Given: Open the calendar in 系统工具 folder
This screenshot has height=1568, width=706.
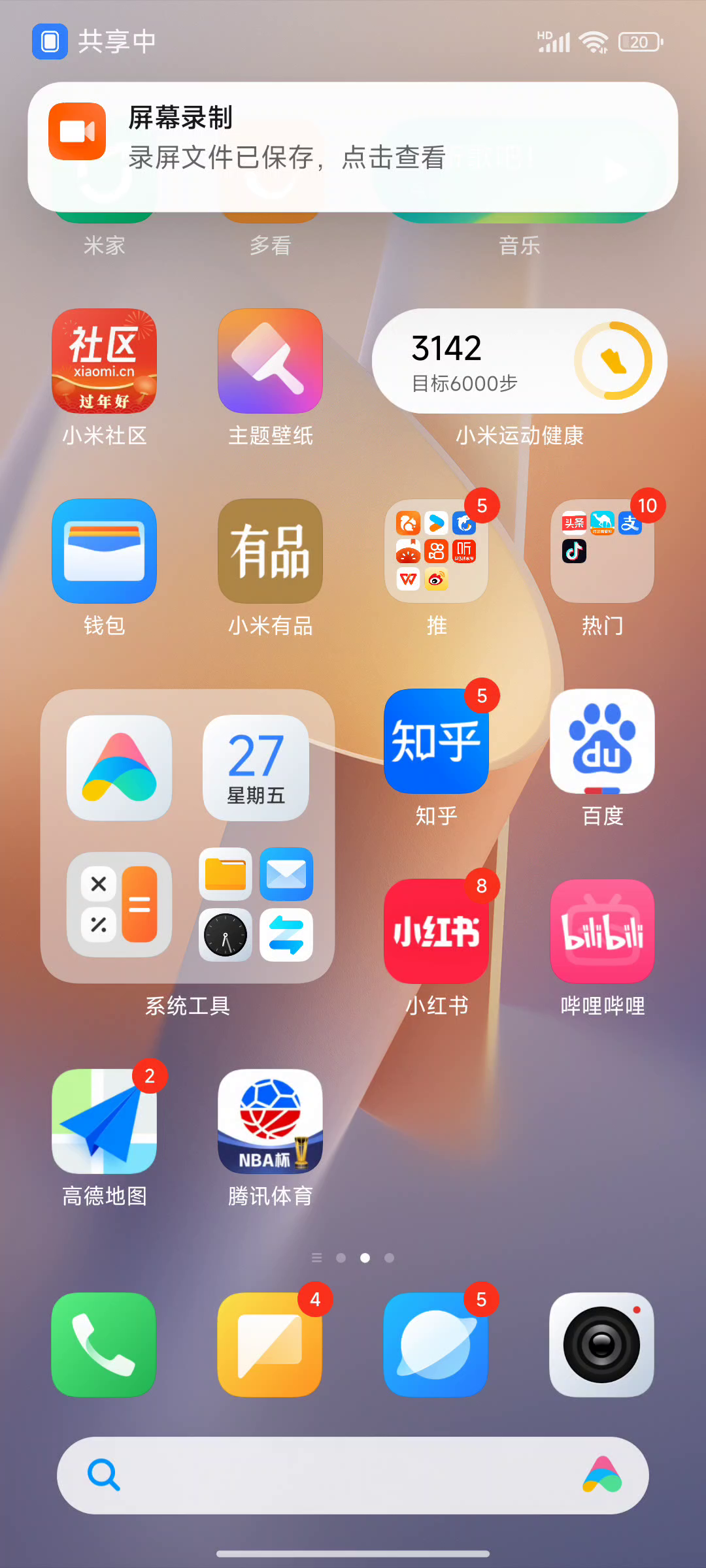Looking at the screenshot, I should pos(256,768).
